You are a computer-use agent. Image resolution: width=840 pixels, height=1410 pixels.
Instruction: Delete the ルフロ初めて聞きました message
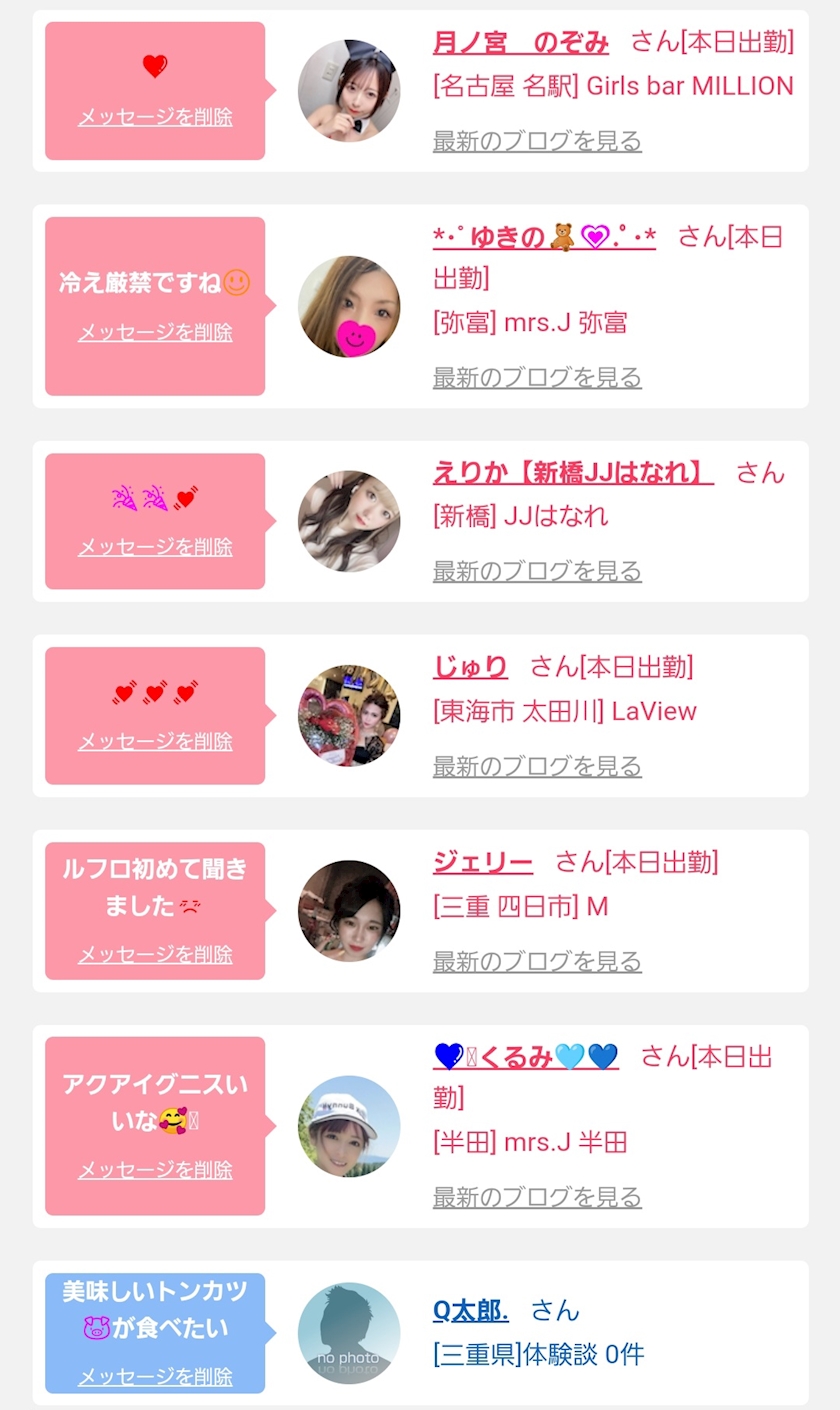tap(155, 954)
